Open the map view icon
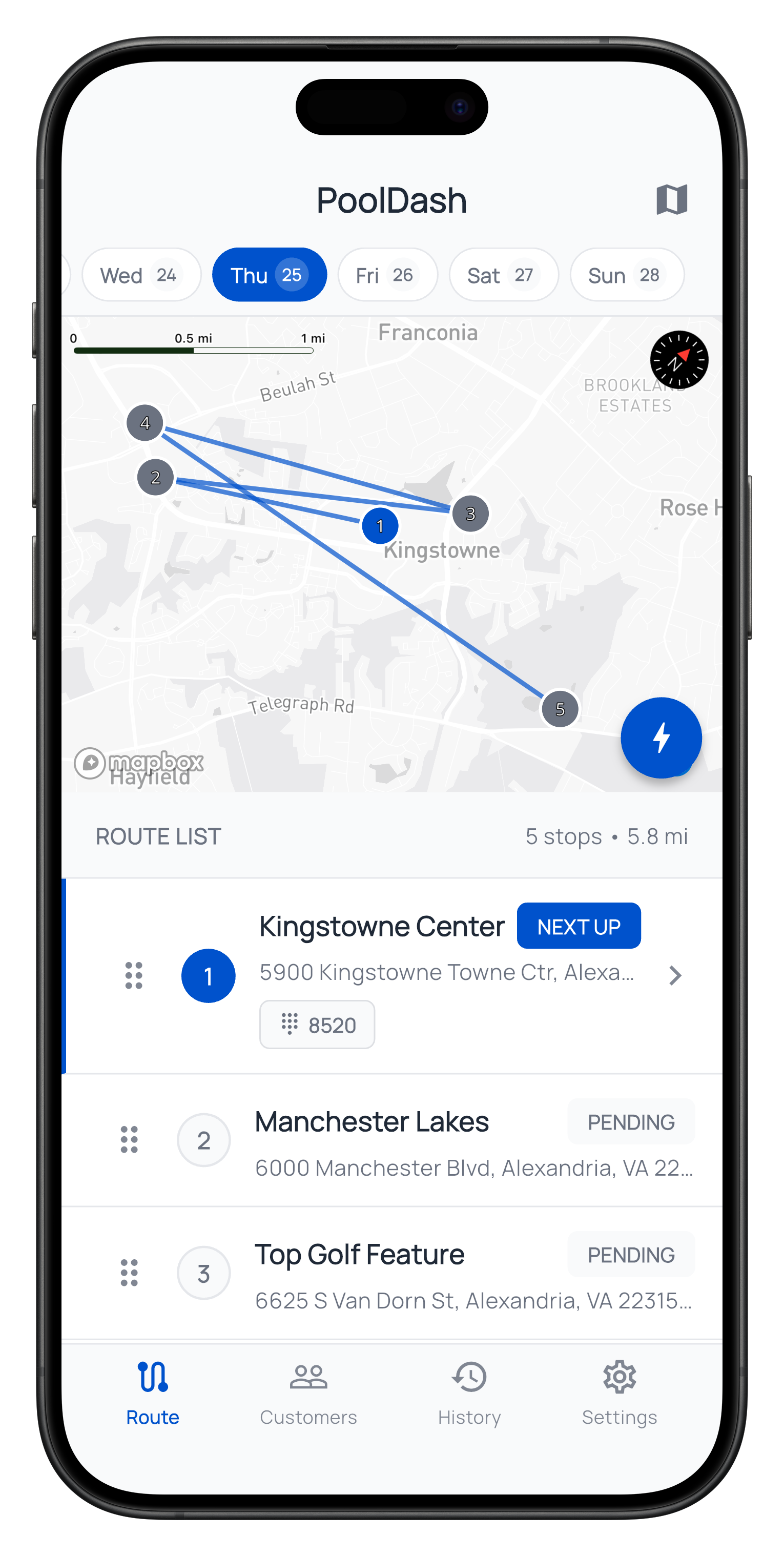 pyautogui.click(x=672, y=199)
